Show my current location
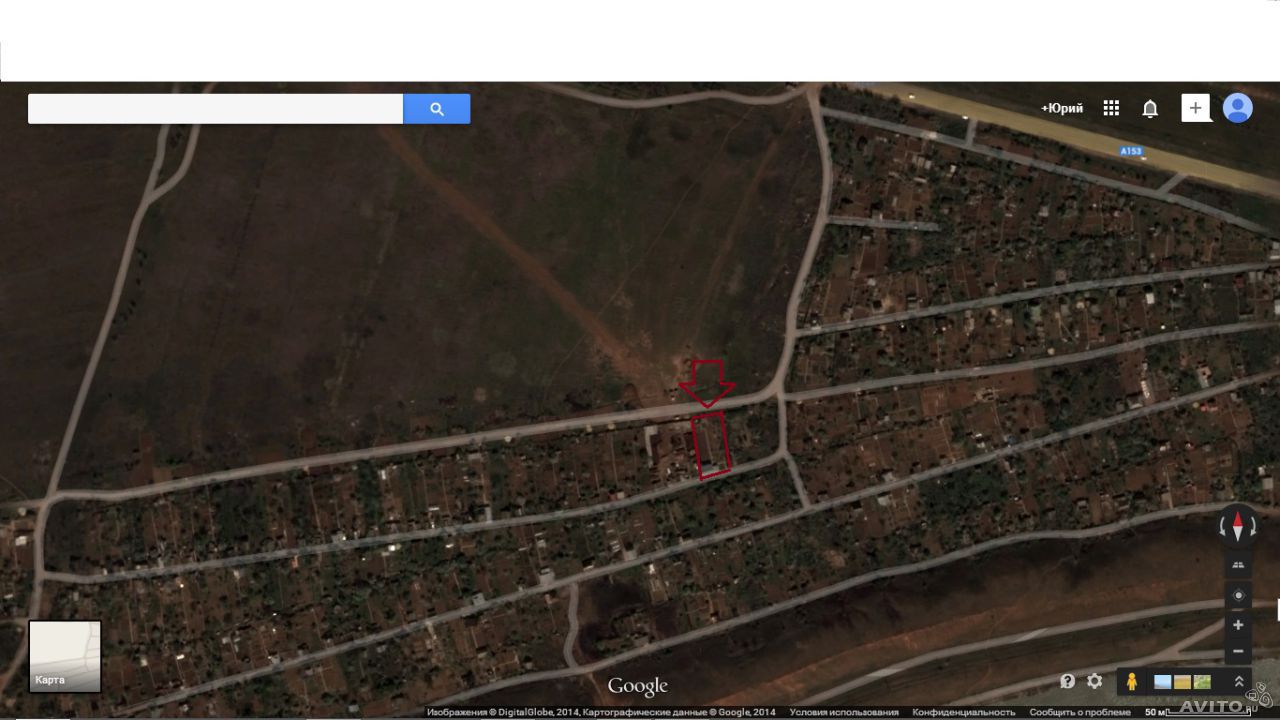This screenshot has height=720, width=1280. [x=1238, y=595]
